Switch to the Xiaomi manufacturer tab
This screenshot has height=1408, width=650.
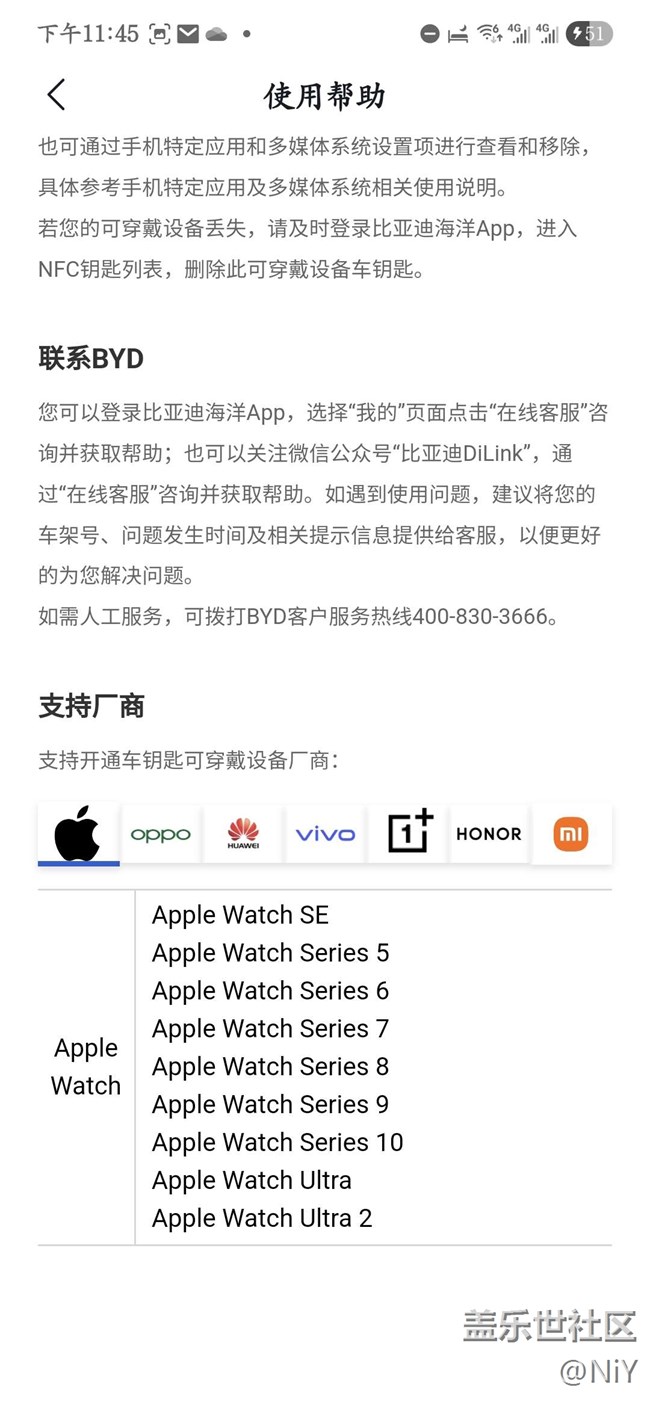pos(571,833)
